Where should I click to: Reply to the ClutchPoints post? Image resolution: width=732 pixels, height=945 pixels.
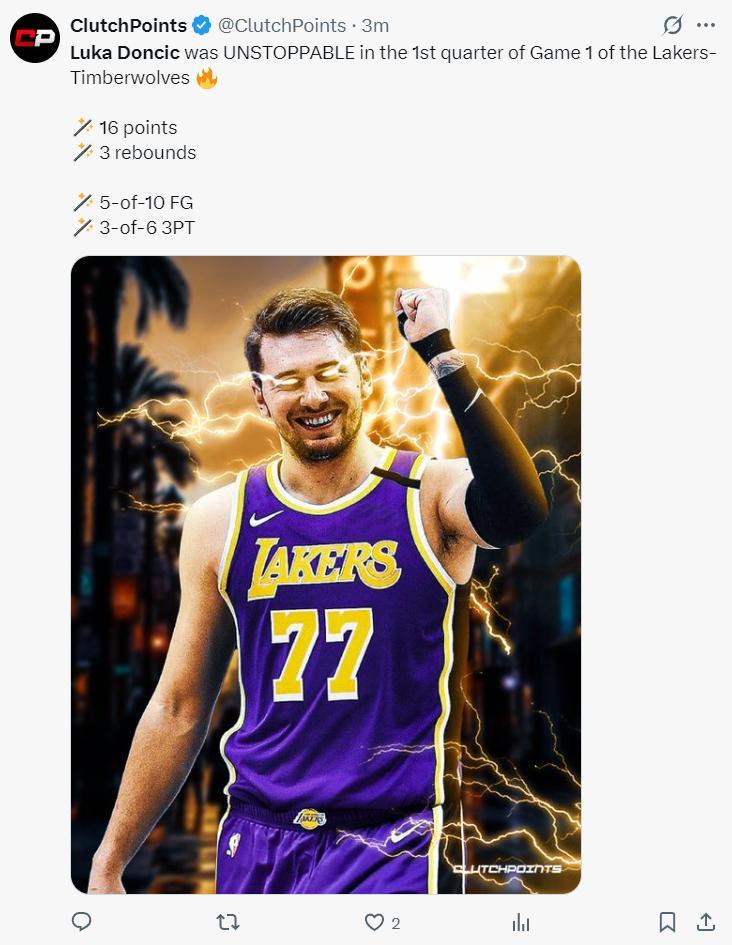pos(82,922)
